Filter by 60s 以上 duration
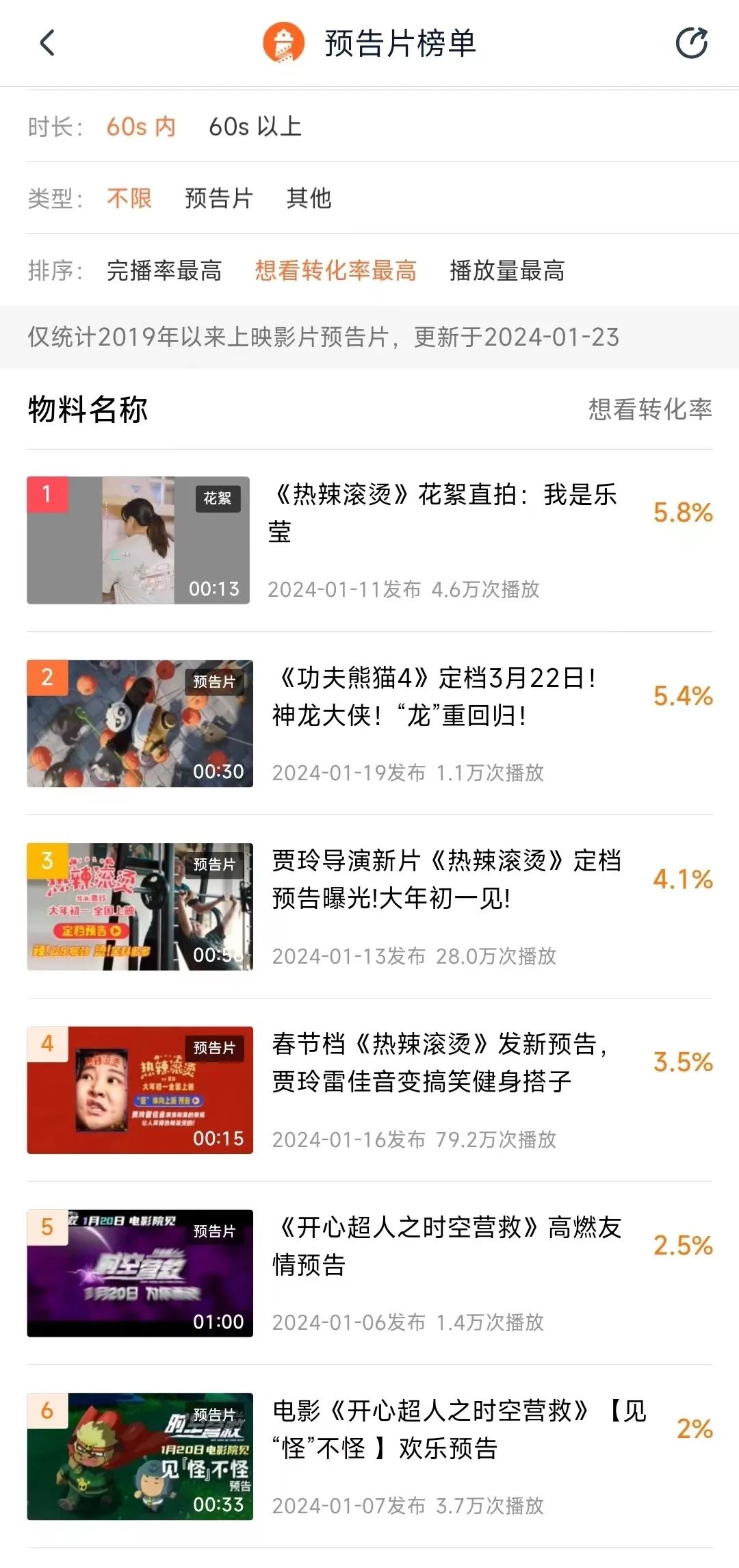Image resolution: width=739 pixels, height=1568 pixels. (255, 127)
